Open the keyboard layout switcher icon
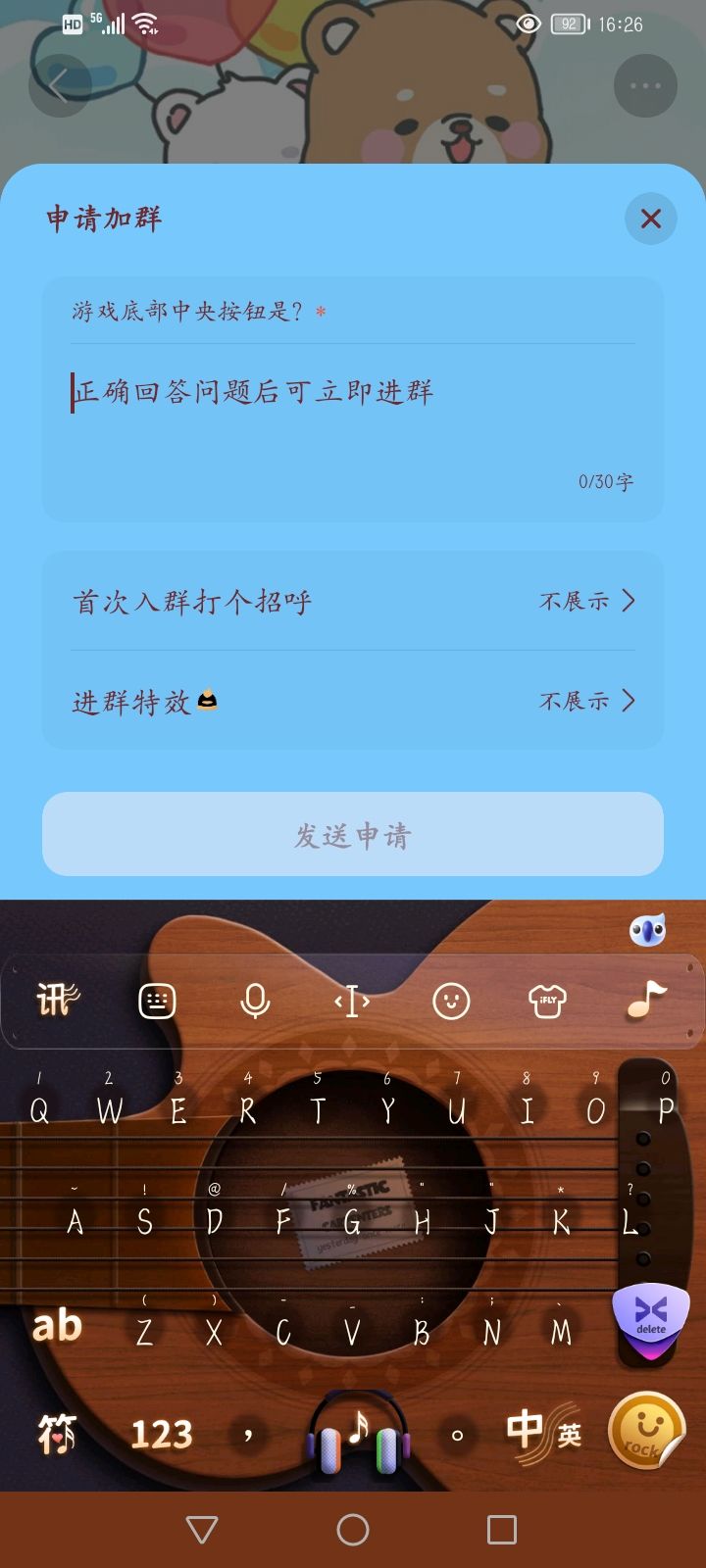706x1568 pixels. tap(157, 1002)
